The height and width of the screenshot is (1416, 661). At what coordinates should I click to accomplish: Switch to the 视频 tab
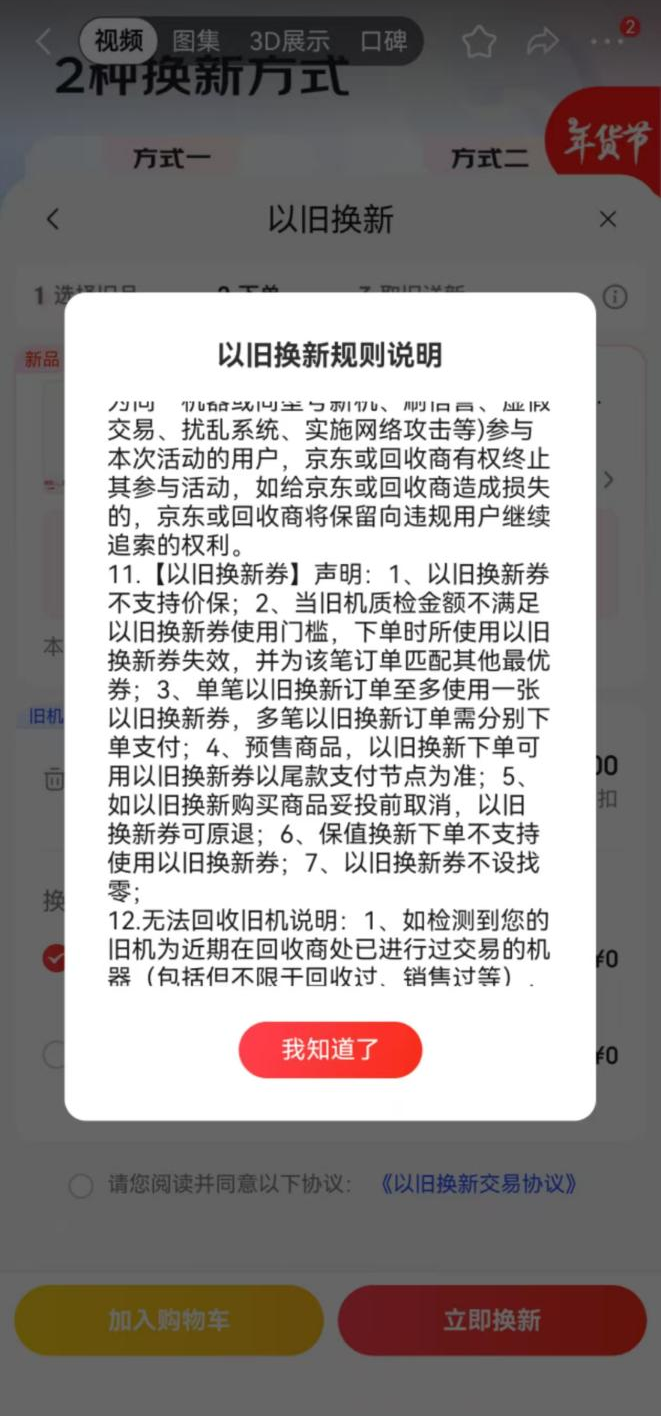(x=118, y=41)
